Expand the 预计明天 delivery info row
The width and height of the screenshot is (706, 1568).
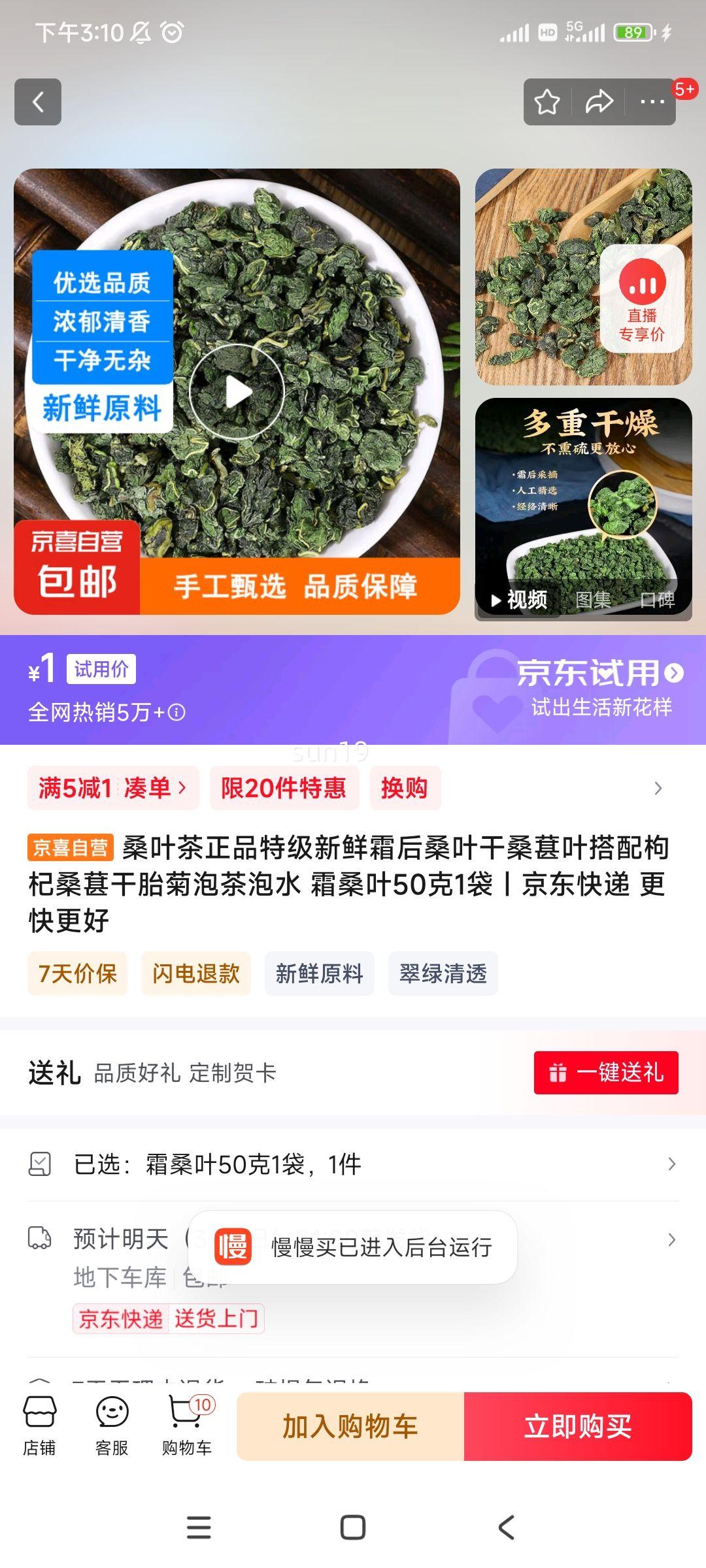point(671,1239)
